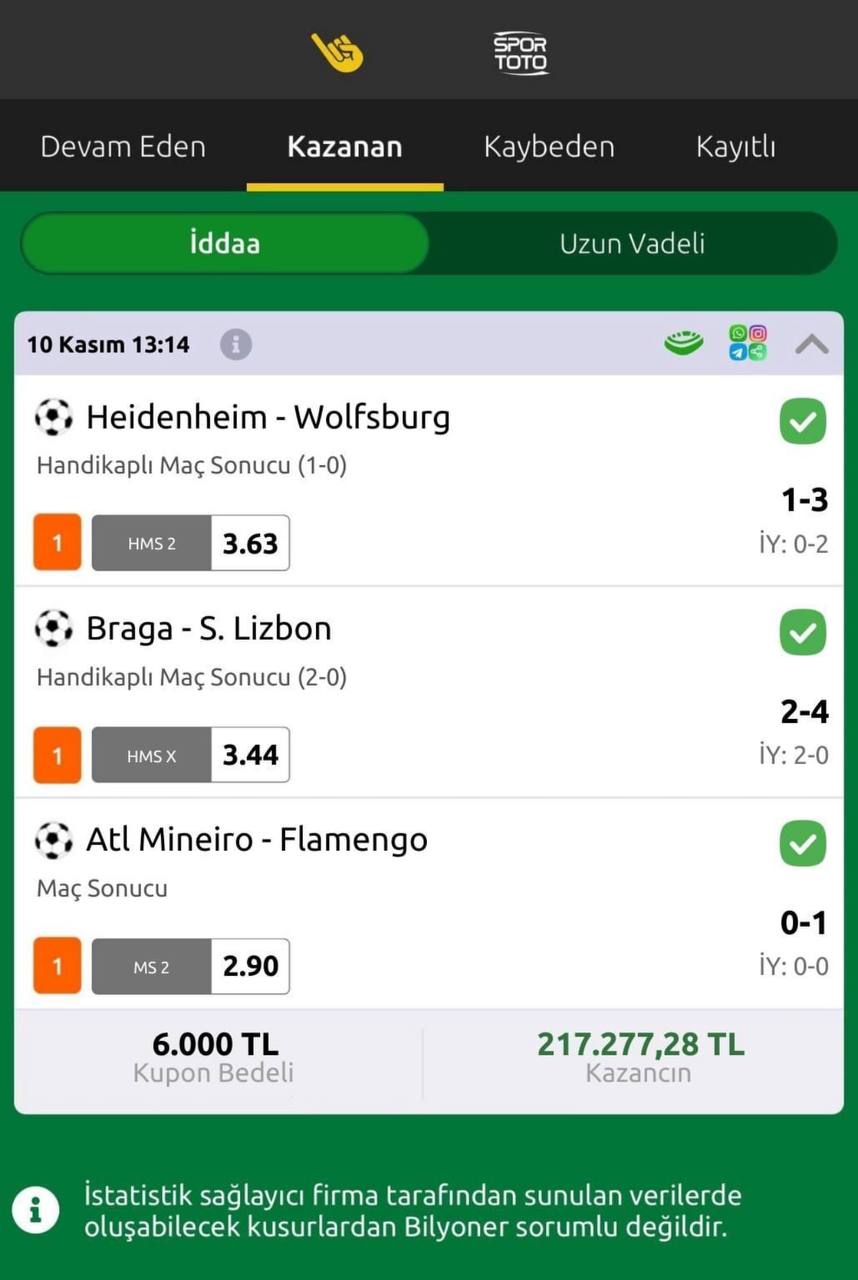Screen dimensions: 858x1280
Task: Collapse the 10 Kasım coupon details
Action: point(812,345)
